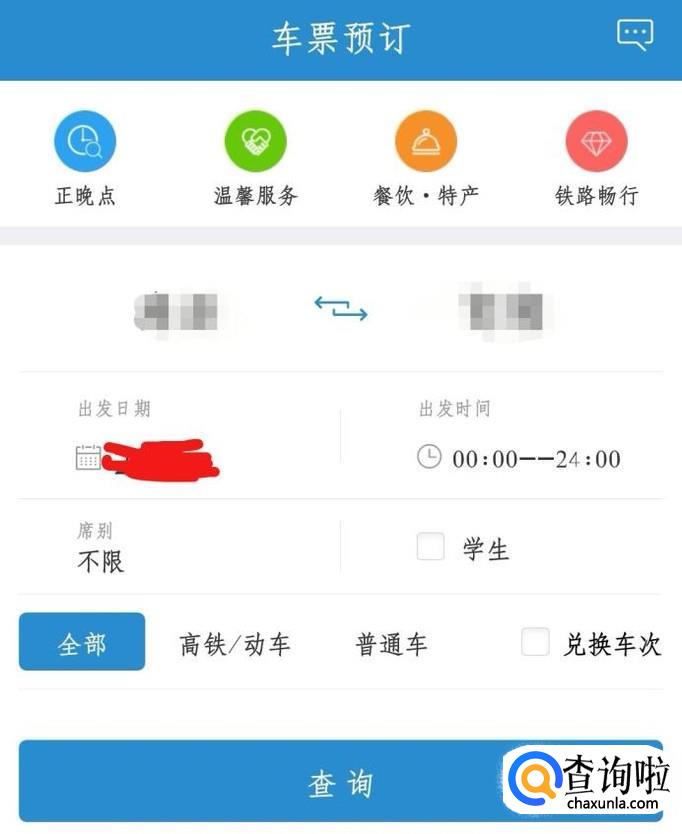Open 温馨服务 section

pyautogui.click(x=255, y=159)
